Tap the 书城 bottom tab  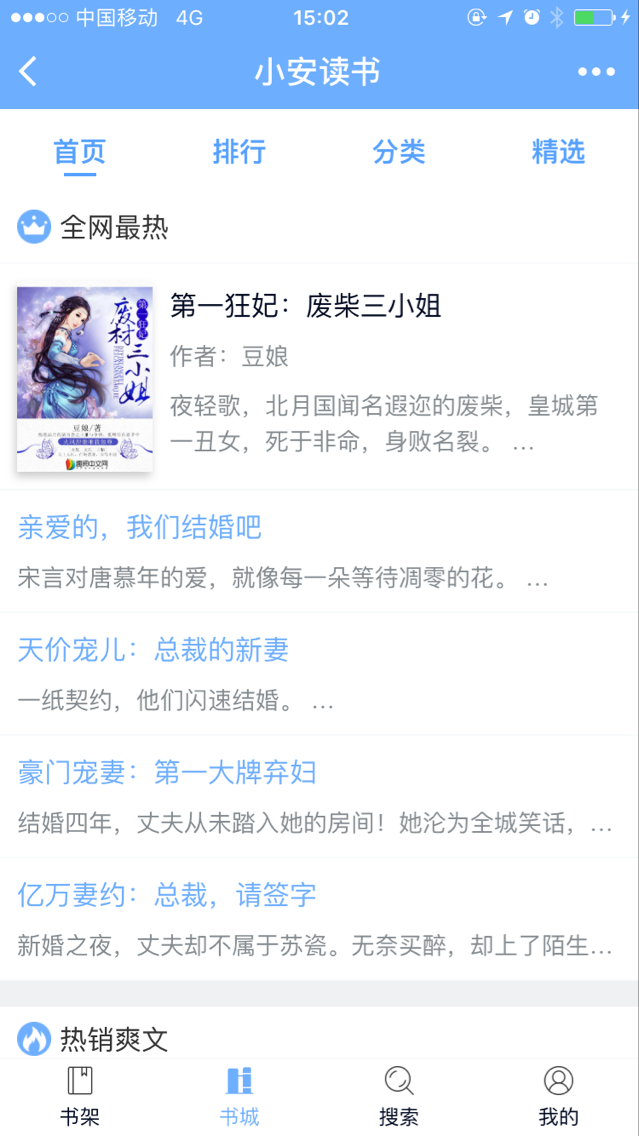pyautogui.click(x=239, y=1096)
